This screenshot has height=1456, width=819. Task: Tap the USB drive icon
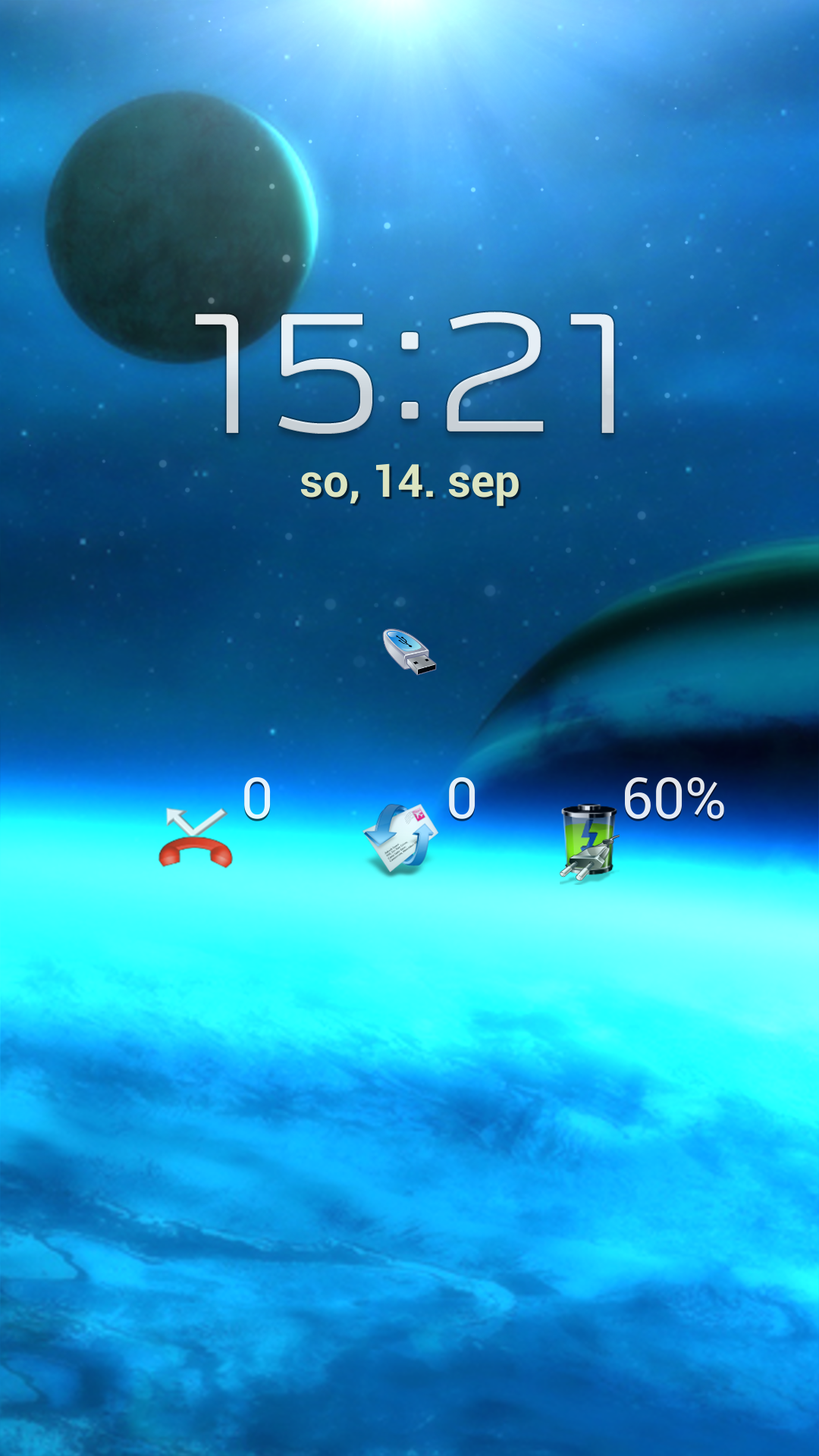[409, 651]
